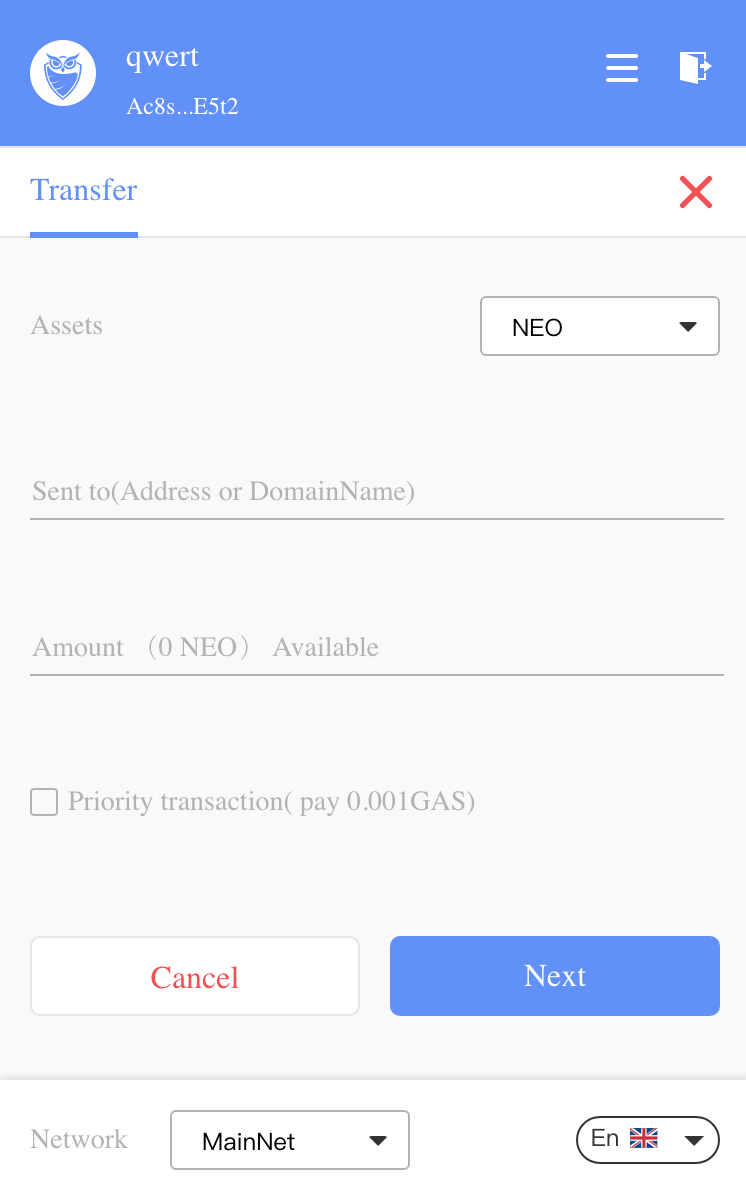Click the Network label
Image resolution: width=746 pixels, height=1200 pixels.
pyautogui.click(x=78, y=1139)
